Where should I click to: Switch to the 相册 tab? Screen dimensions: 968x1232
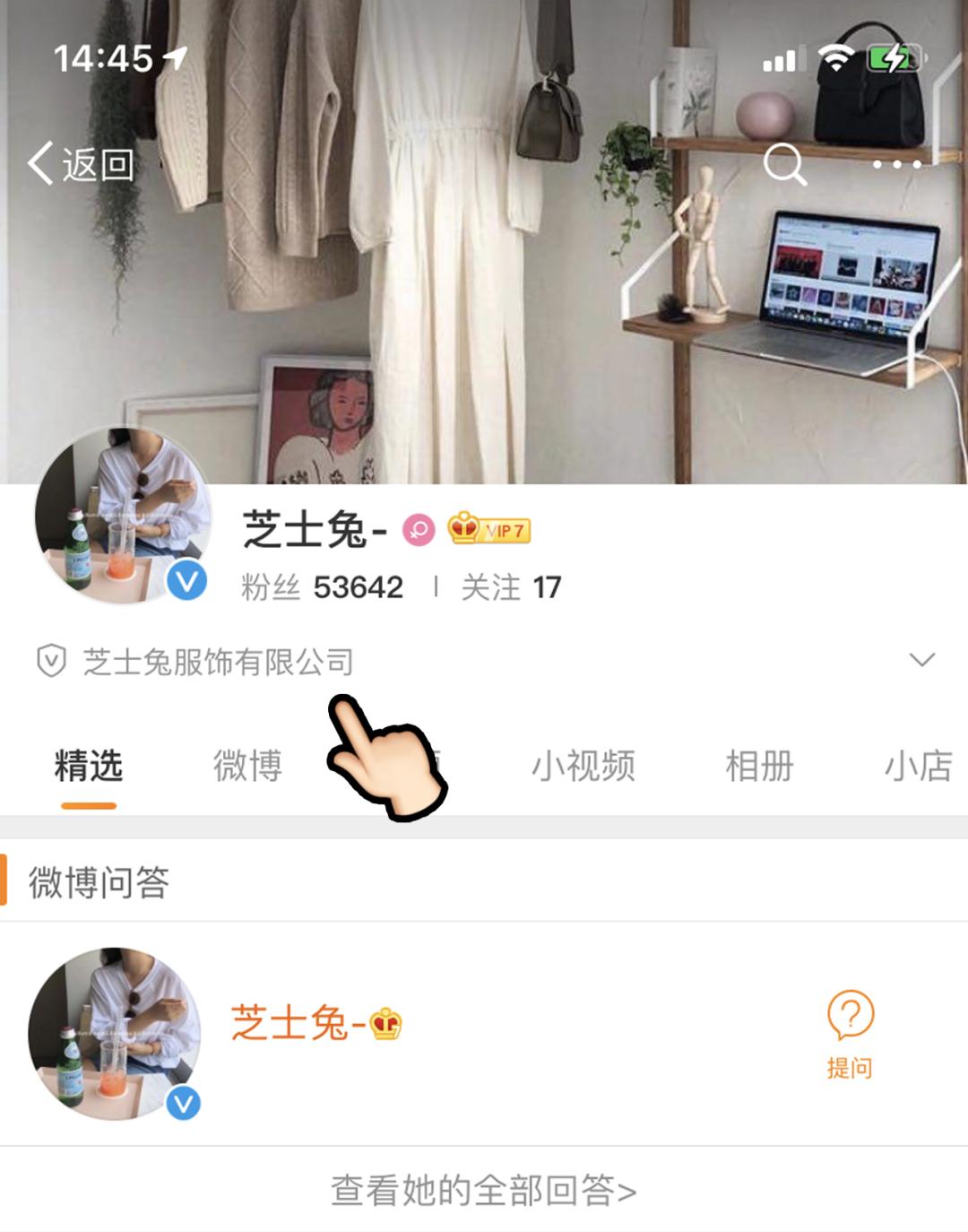pos(758,767)
